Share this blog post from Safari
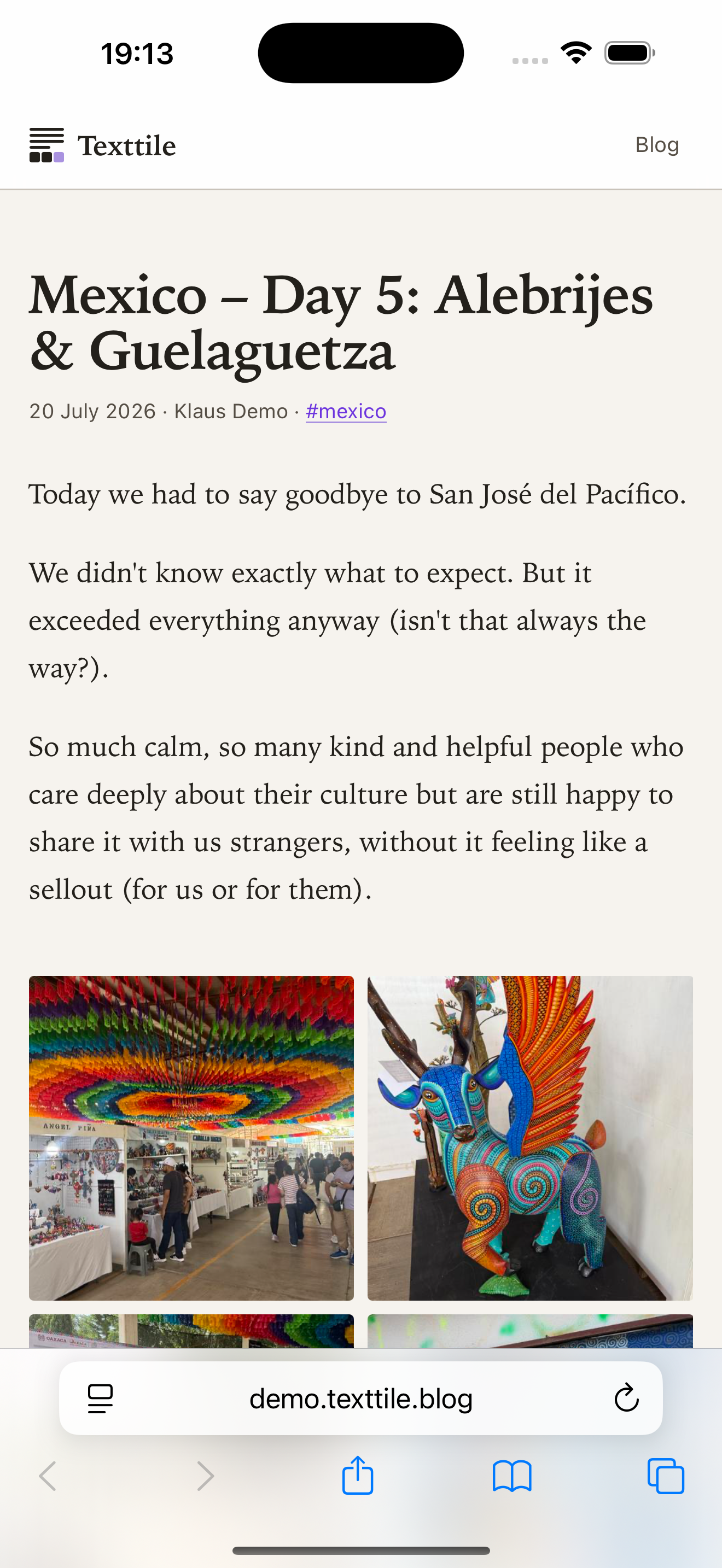Viewport: 722px width, 1568px height. pos(357,1475)
